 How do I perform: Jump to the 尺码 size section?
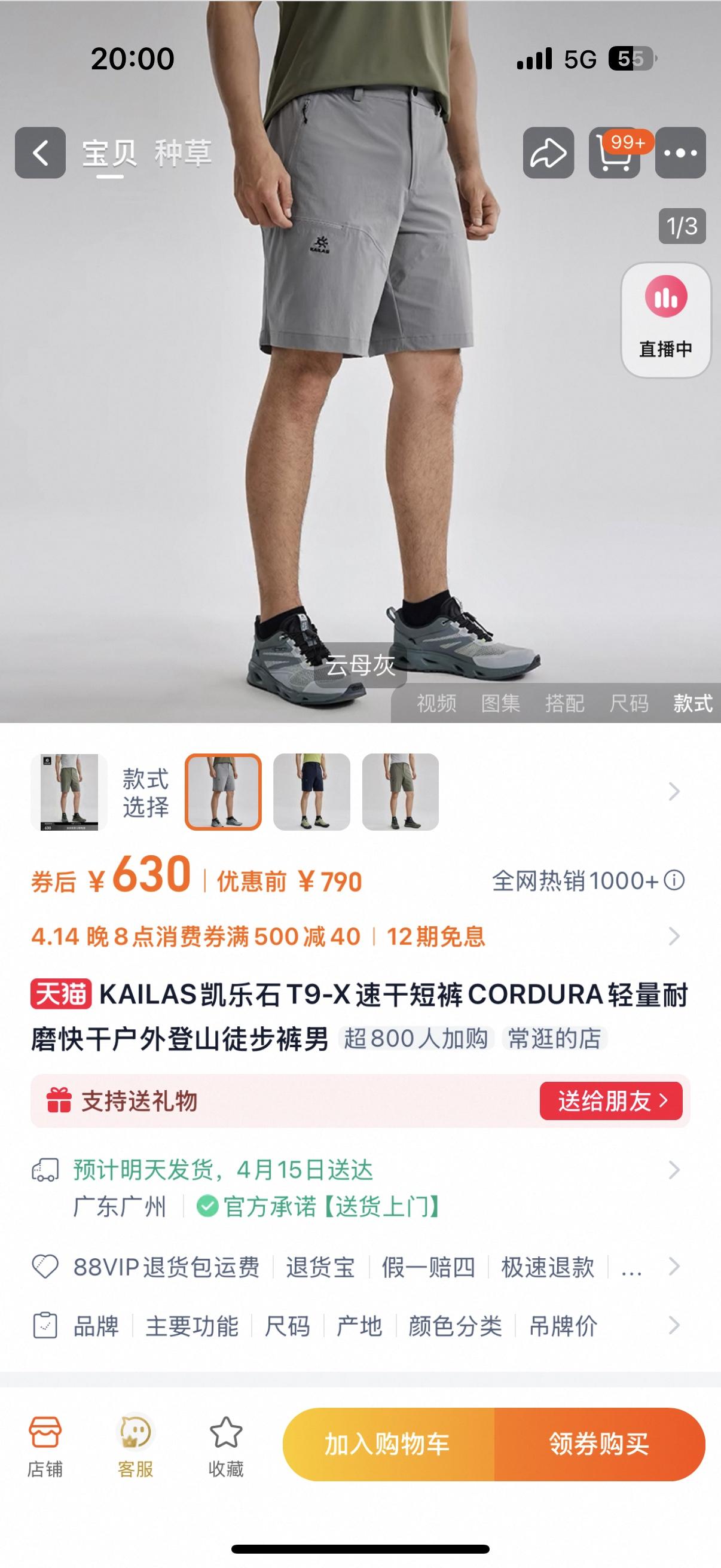628,703
